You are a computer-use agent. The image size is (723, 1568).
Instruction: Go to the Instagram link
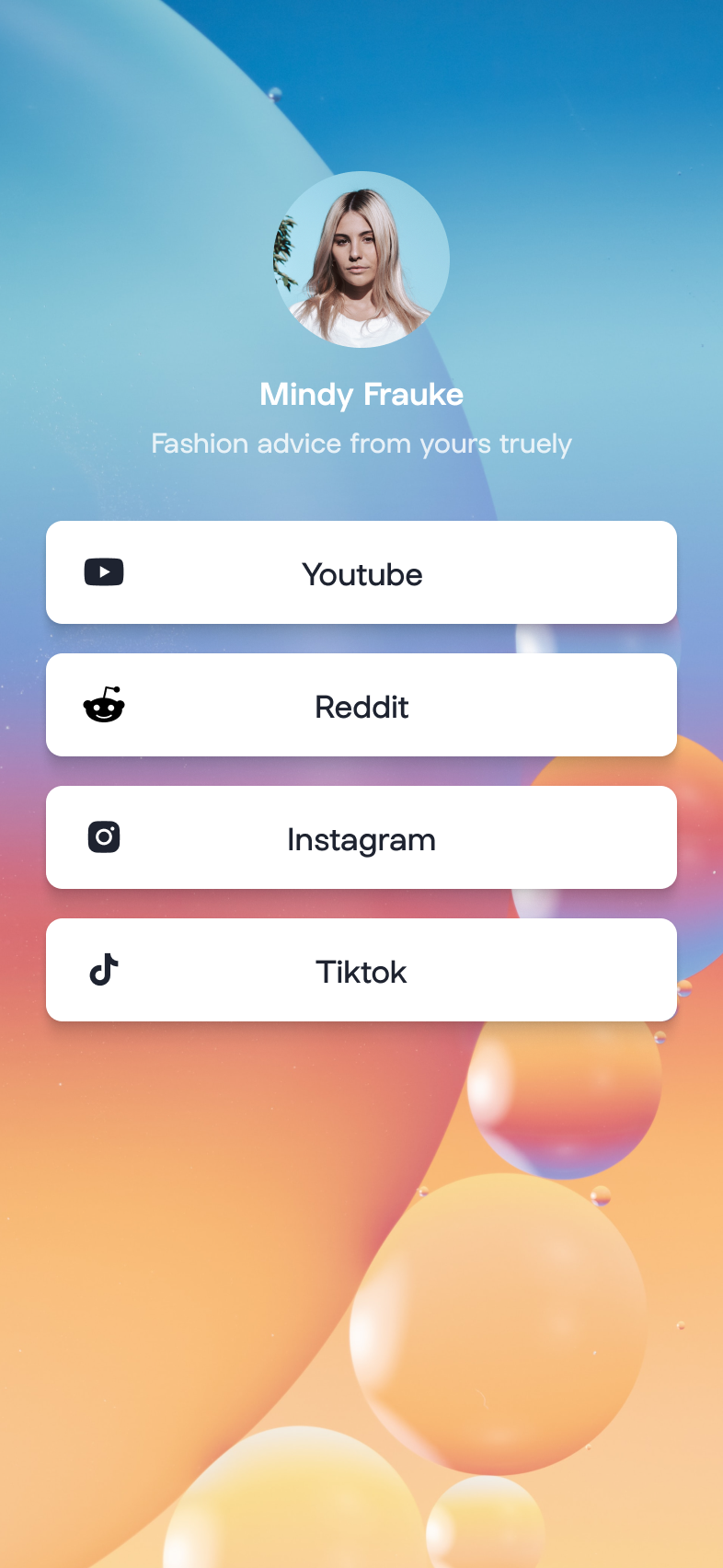[x=361, y=838]
